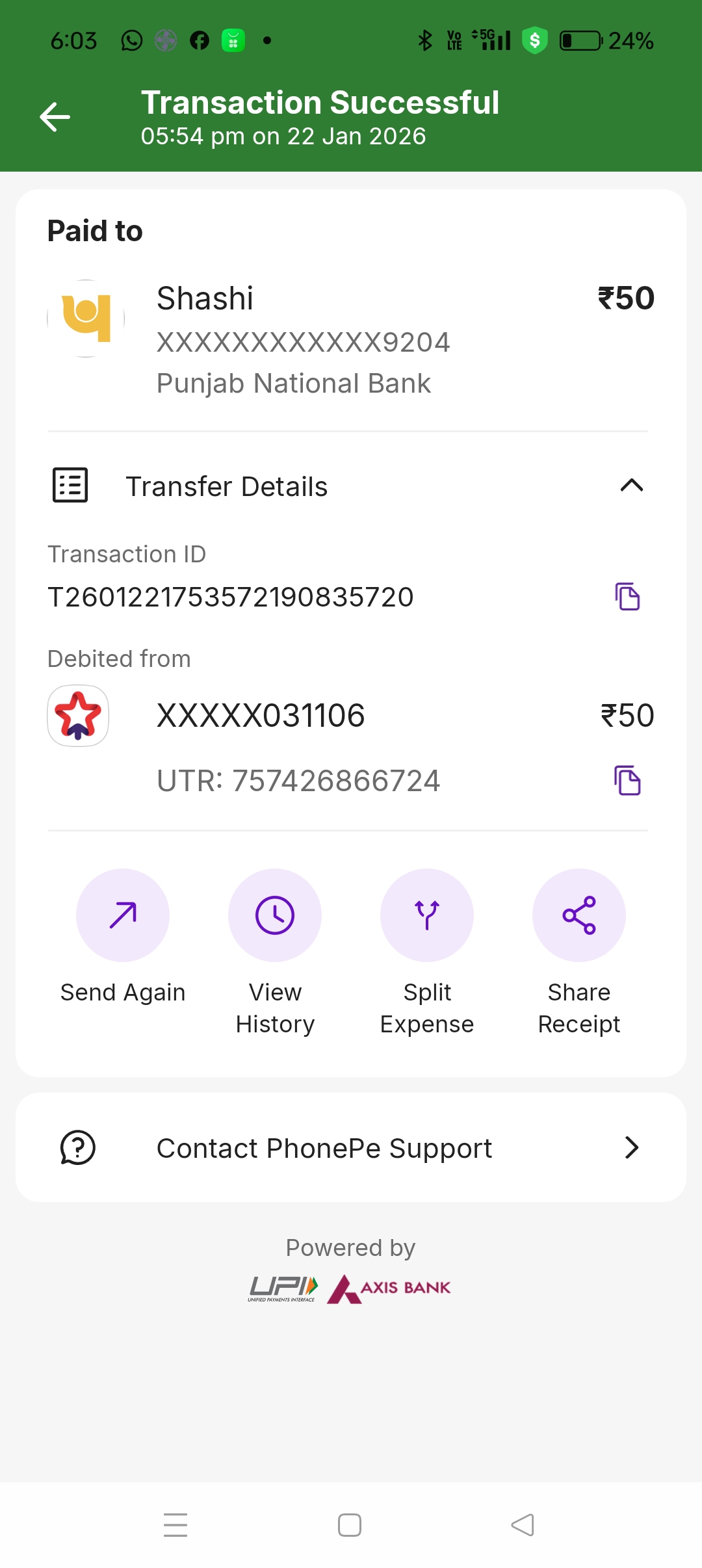Open Contact PhonePe Support

pos(351,1147)
